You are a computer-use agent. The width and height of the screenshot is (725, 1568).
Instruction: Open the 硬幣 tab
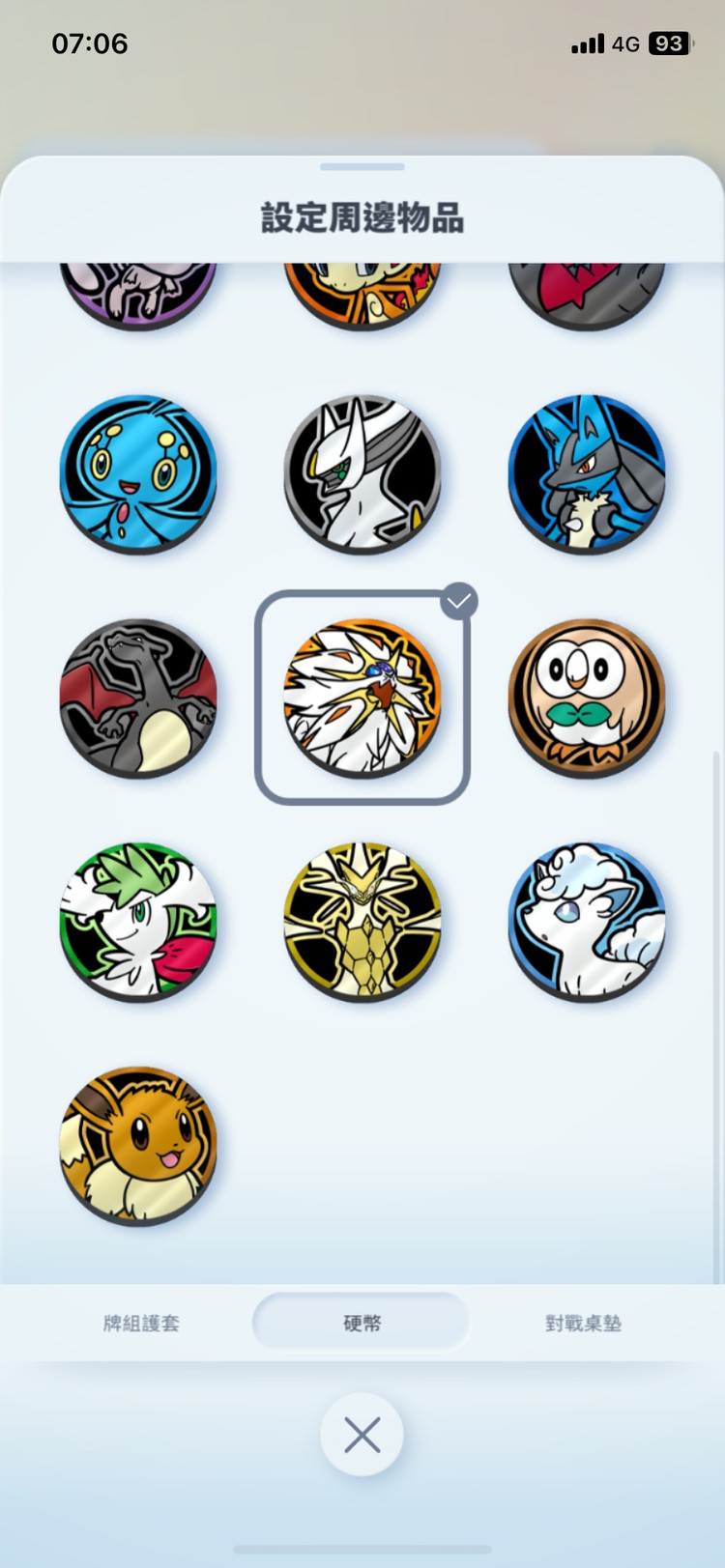362,1323
